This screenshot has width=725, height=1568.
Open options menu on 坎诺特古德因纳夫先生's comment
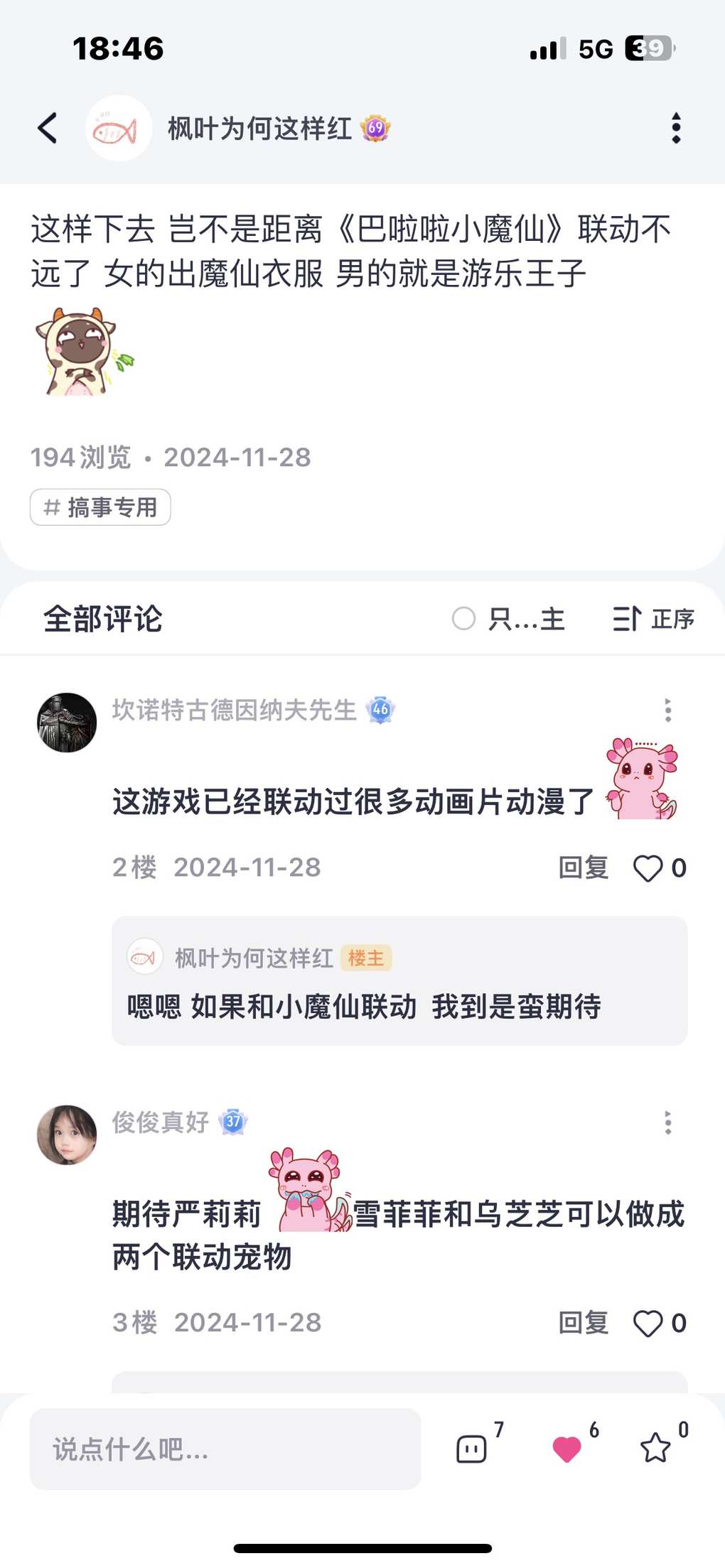667,710
